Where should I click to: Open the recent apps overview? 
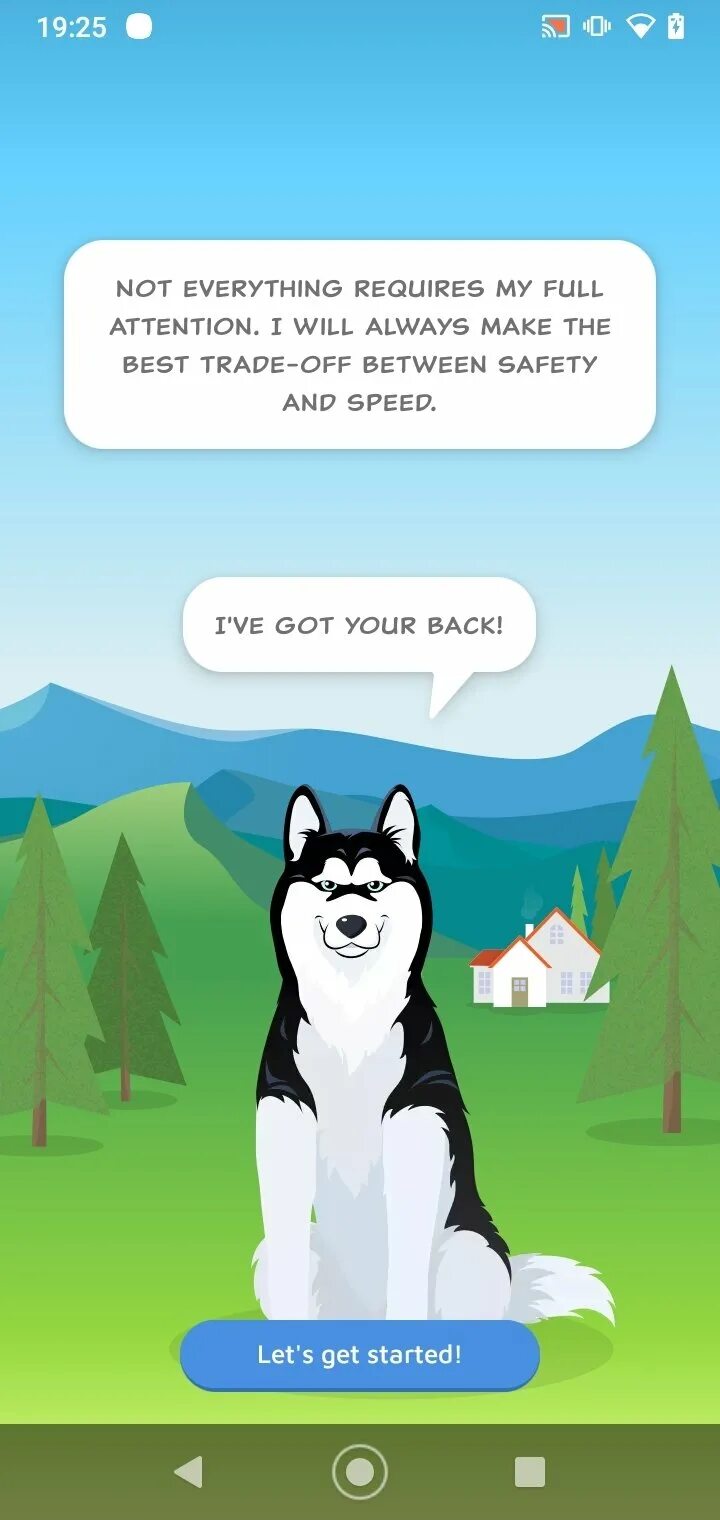click(x=530, y=1472)
